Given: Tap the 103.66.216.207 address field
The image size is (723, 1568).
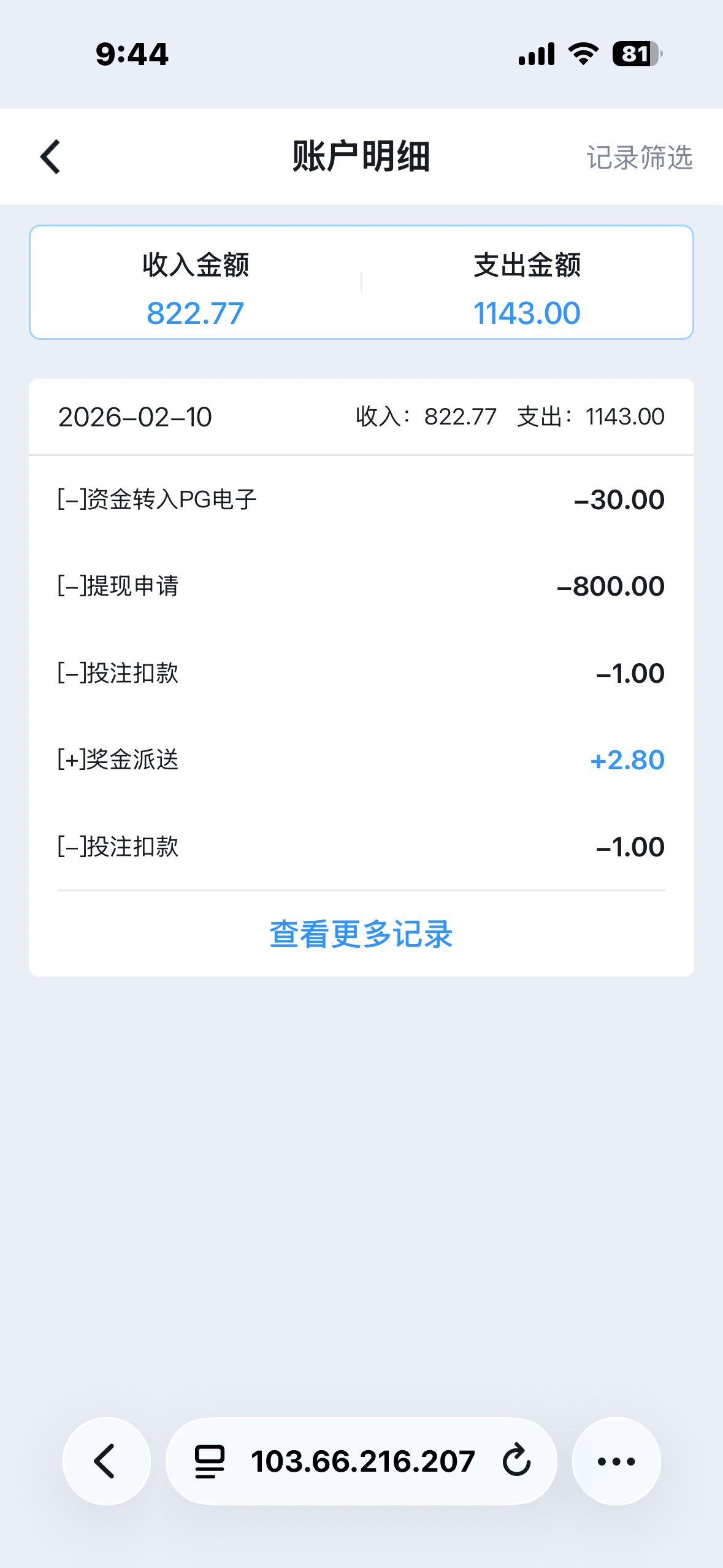Looking at the screenshot, I should point(362,1461).
